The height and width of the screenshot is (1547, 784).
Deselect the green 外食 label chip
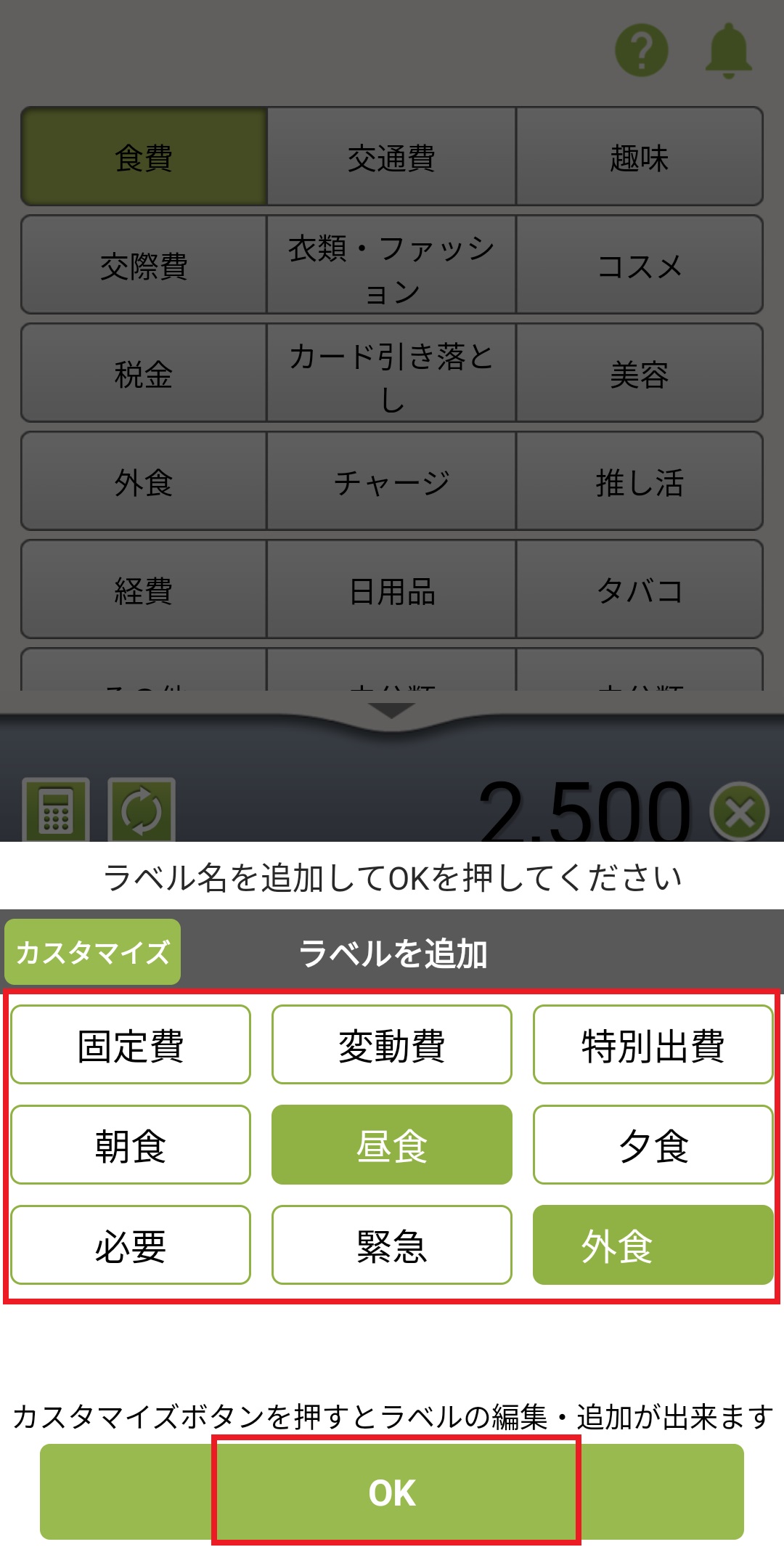pyautogui.click(x=653, y=1245)
